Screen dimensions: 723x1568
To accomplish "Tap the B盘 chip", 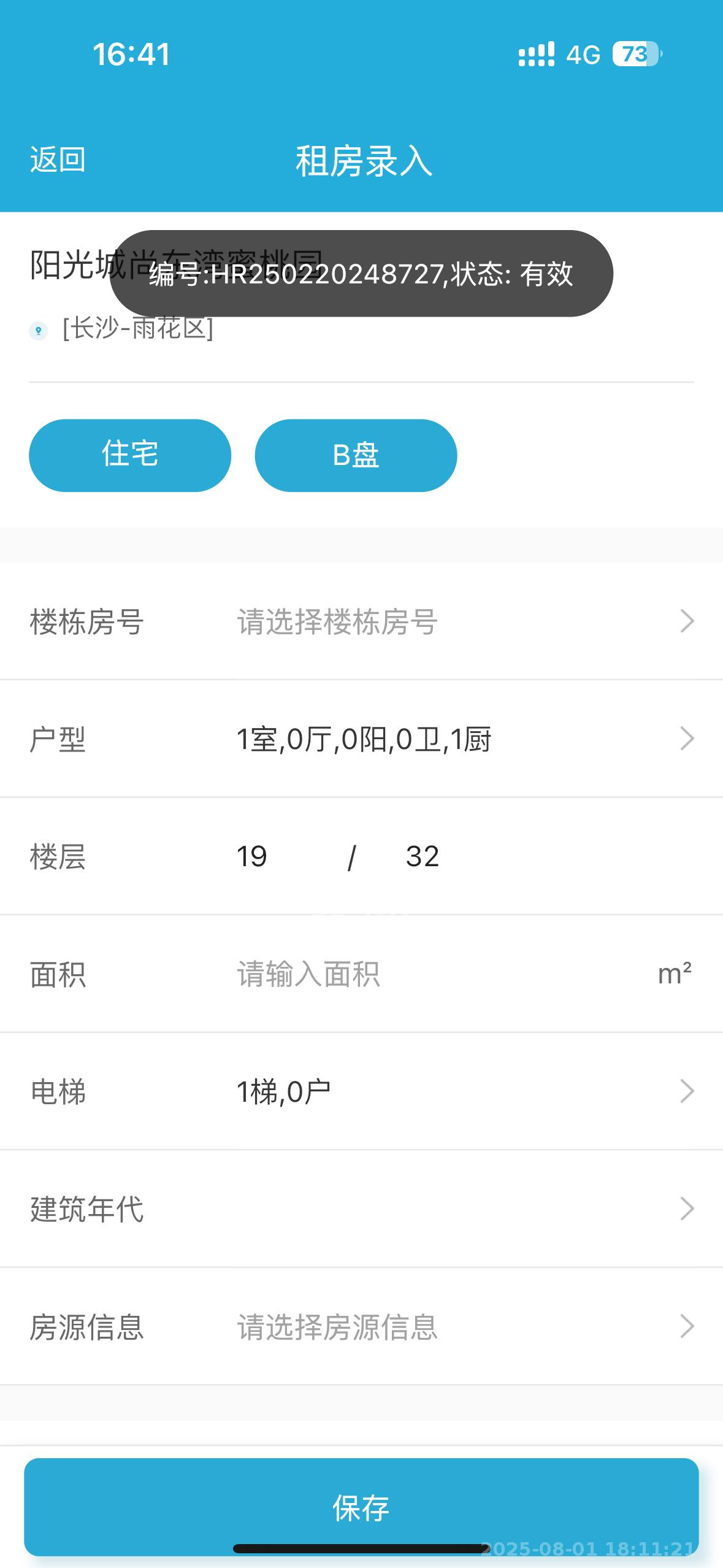I will tap(356, 455).
